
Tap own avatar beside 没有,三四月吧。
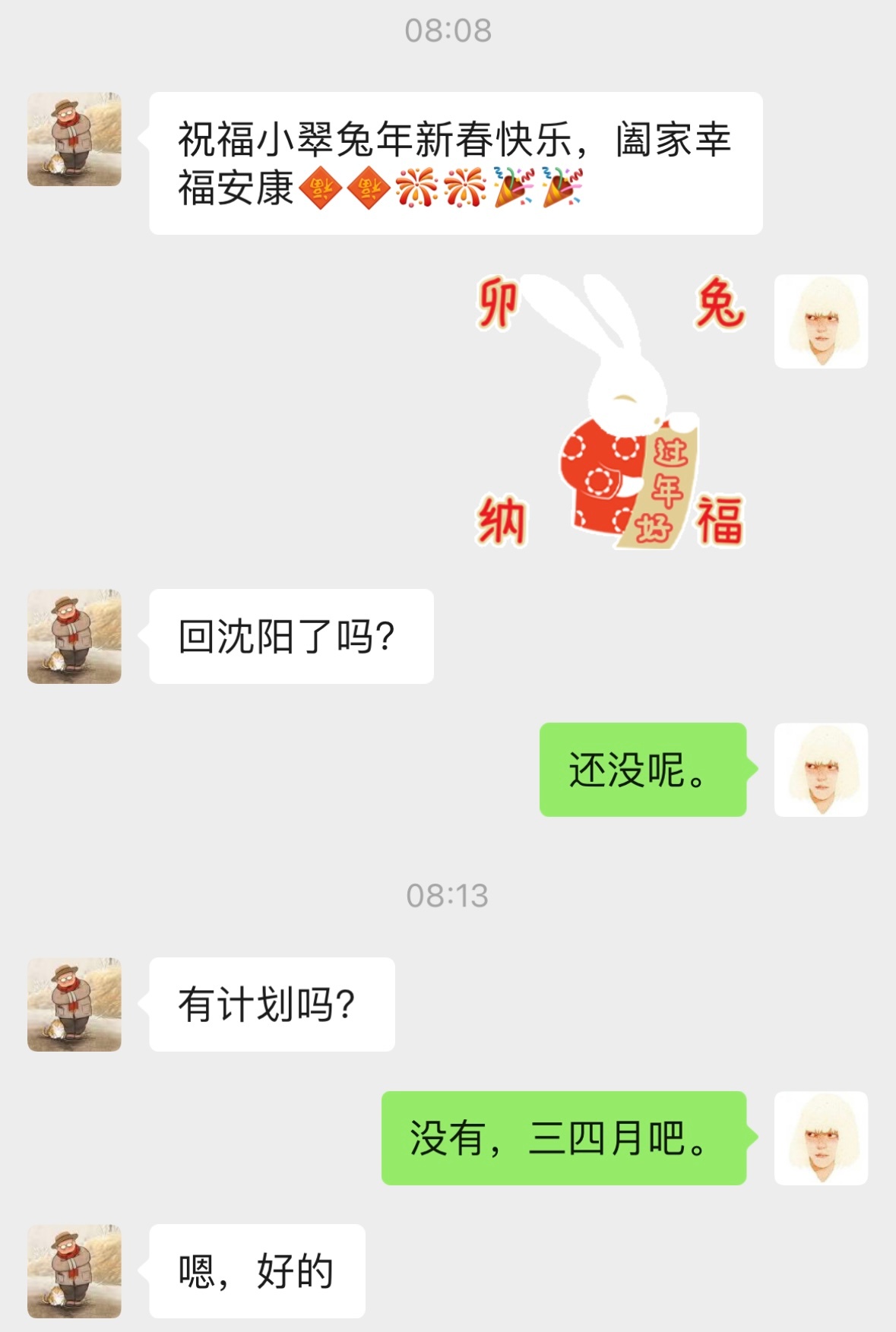coord(821,1138)
